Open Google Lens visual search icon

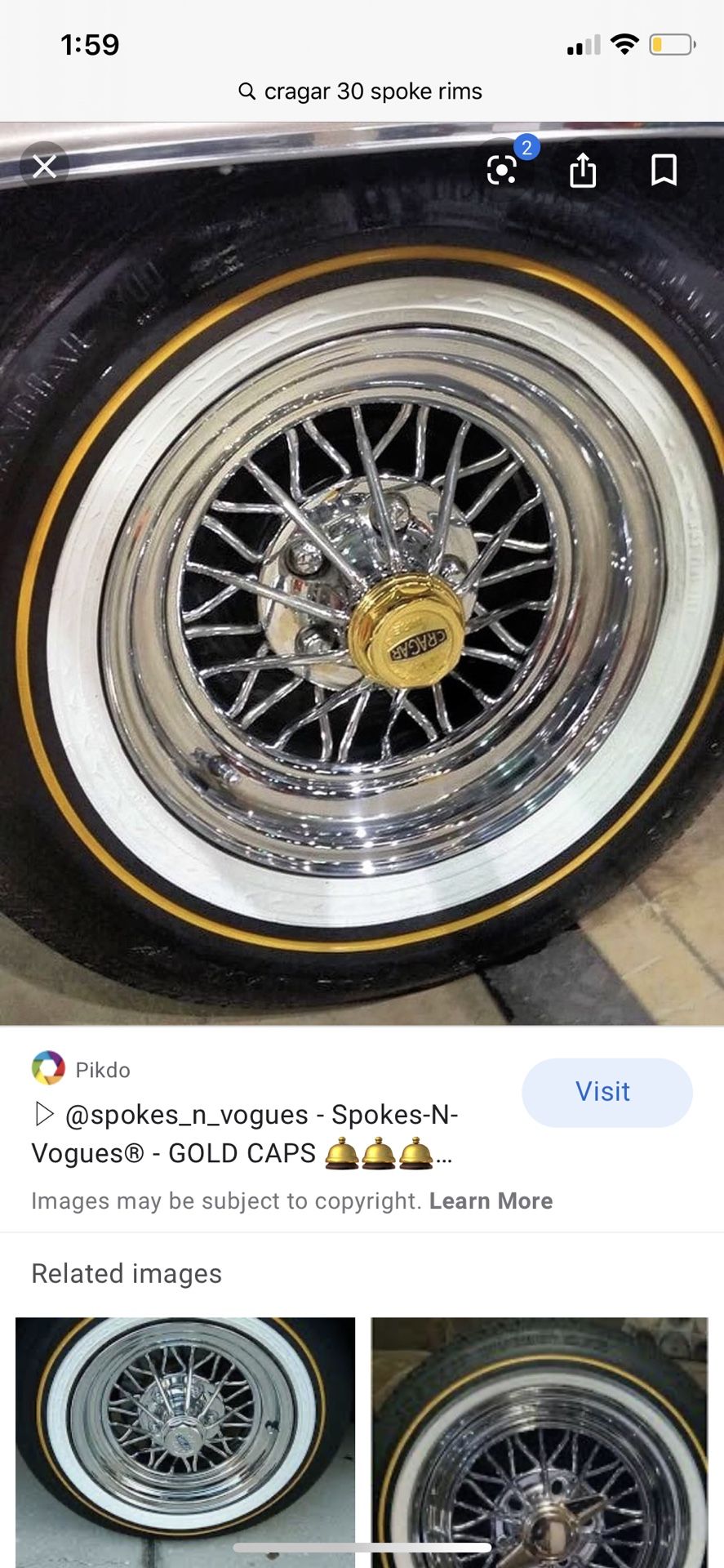click(502, 170)
